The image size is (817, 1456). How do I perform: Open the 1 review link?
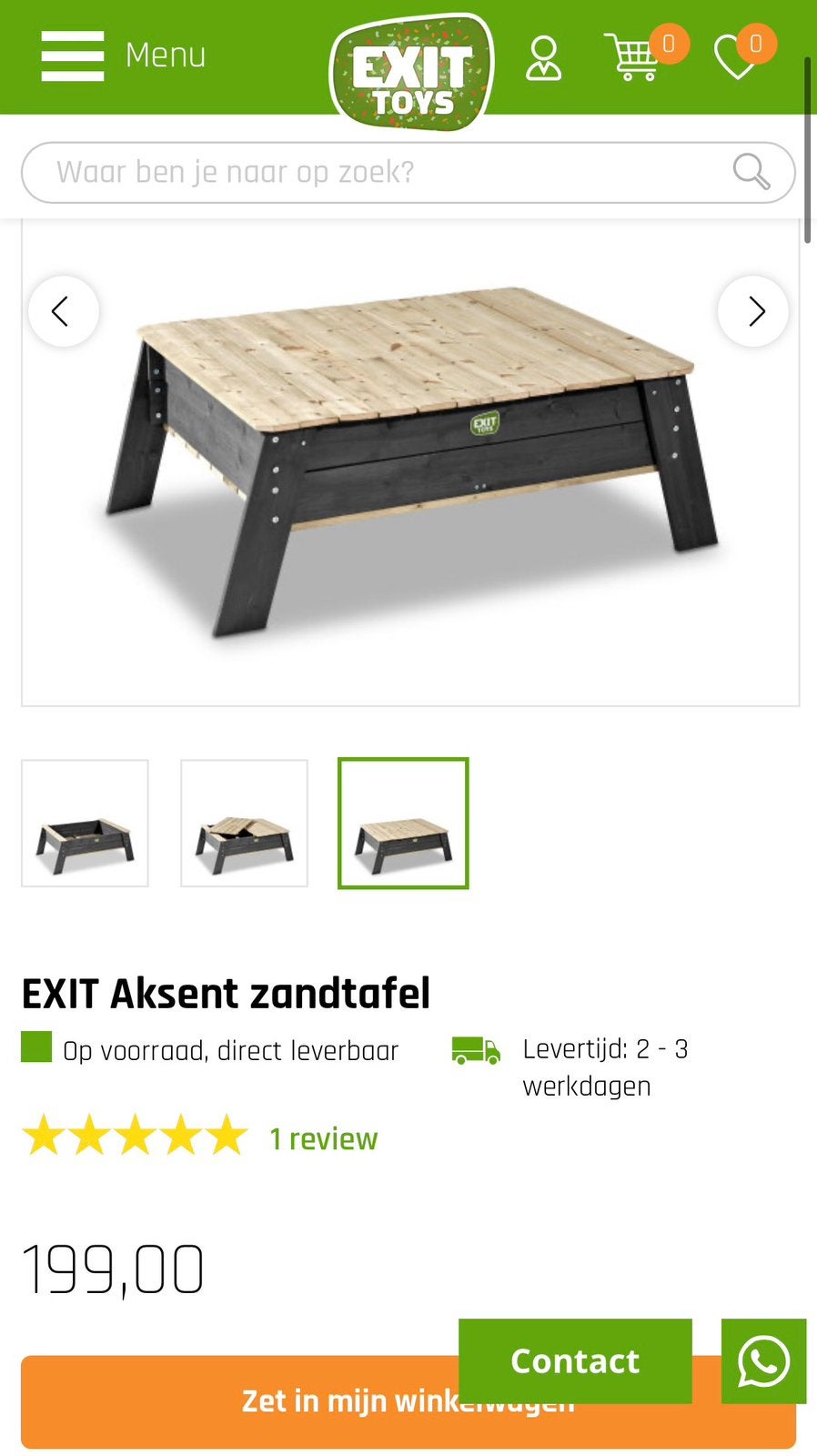tap(323, 1138)
